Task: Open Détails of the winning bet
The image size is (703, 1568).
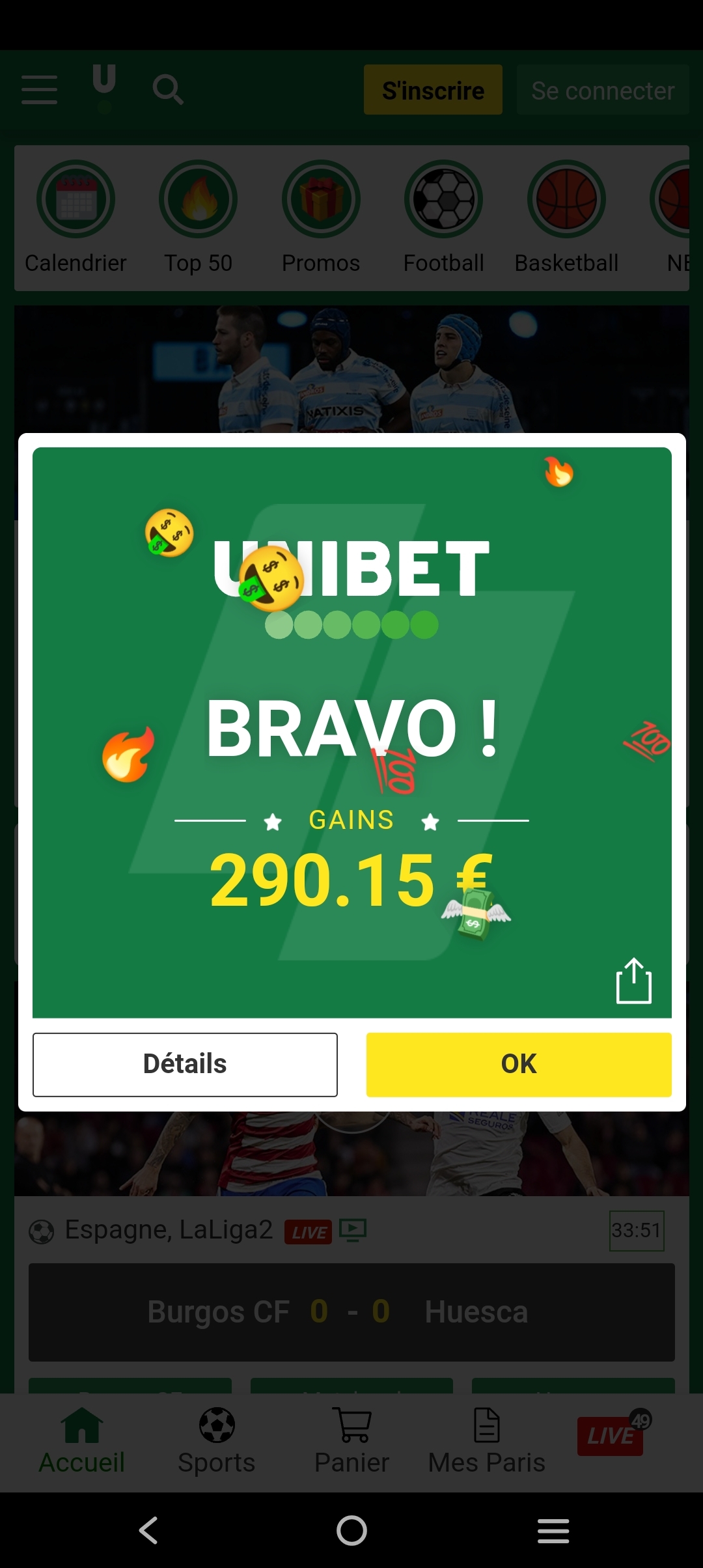Action: [x=185, y=1064]
